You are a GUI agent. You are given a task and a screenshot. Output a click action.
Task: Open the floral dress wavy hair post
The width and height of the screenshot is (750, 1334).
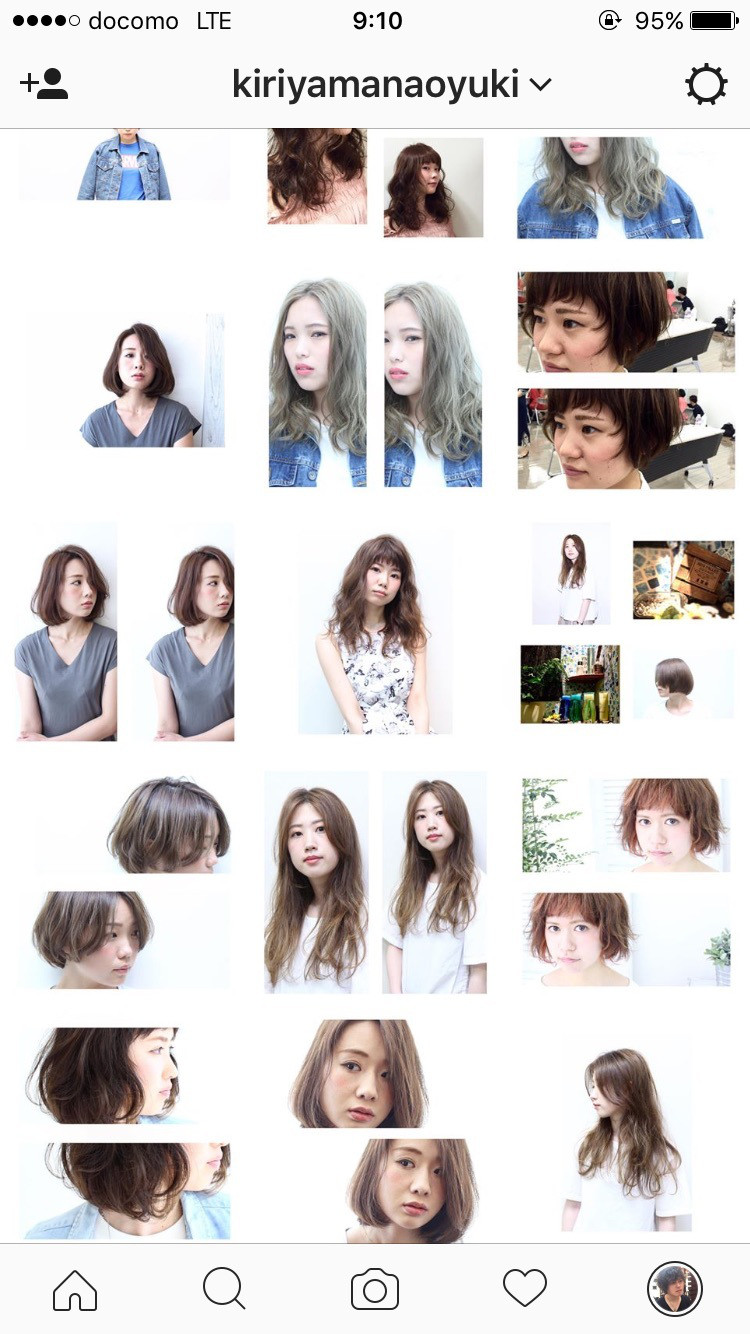[x=375, y=631]
